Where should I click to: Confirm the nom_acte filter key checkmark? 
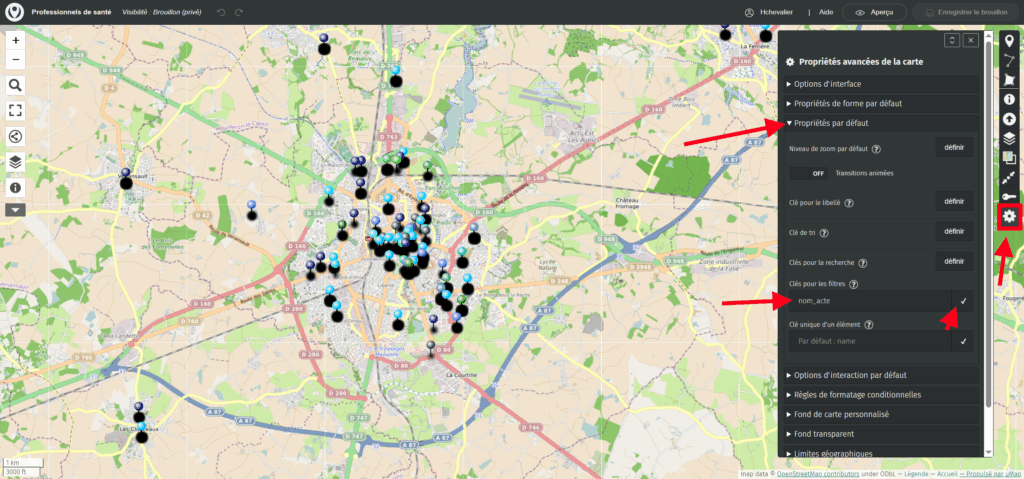tap(963, 301)
